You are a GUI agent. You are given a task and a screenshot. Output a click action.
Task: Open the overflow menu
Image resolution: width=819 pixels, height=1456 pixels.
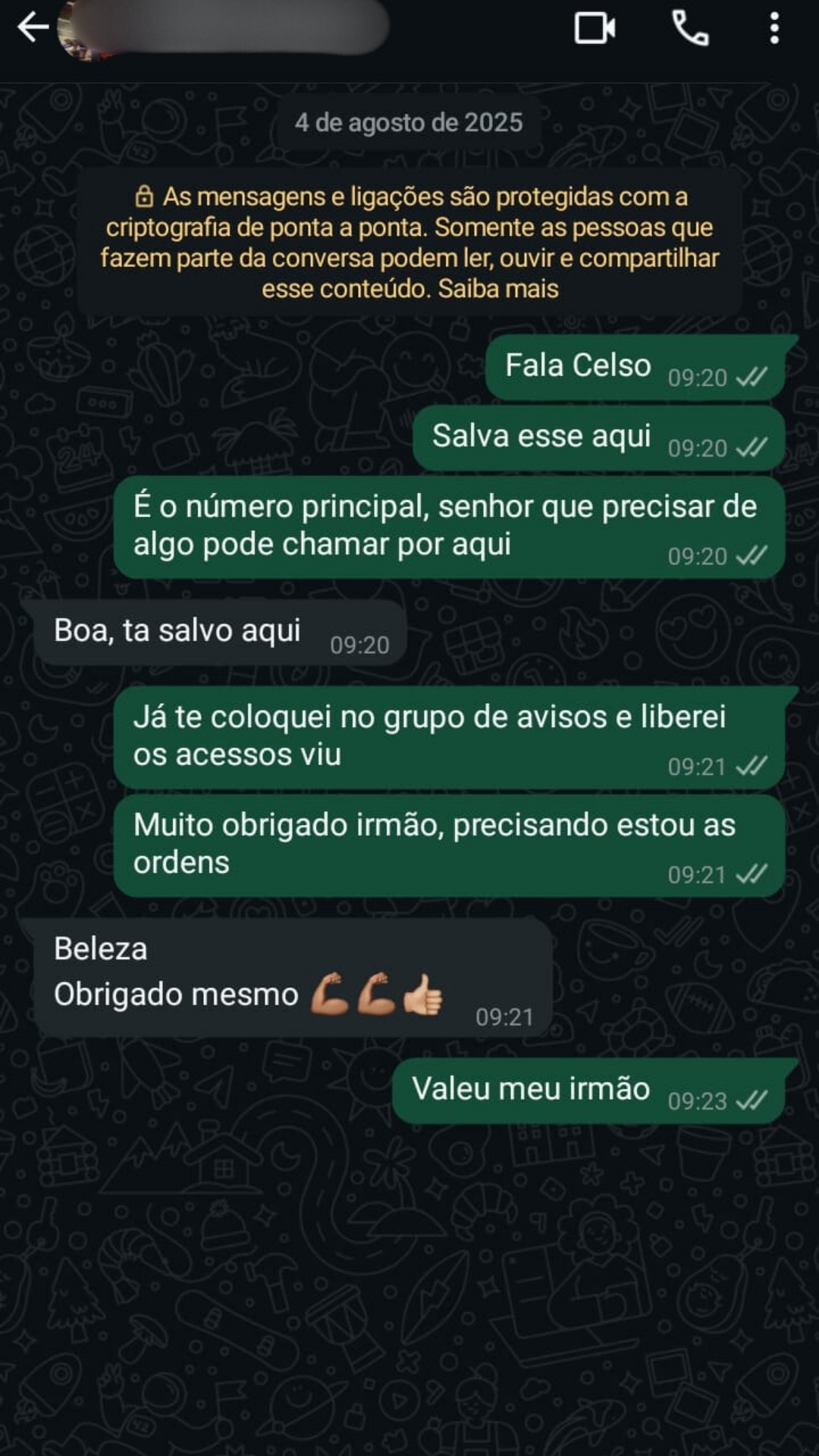774,29
